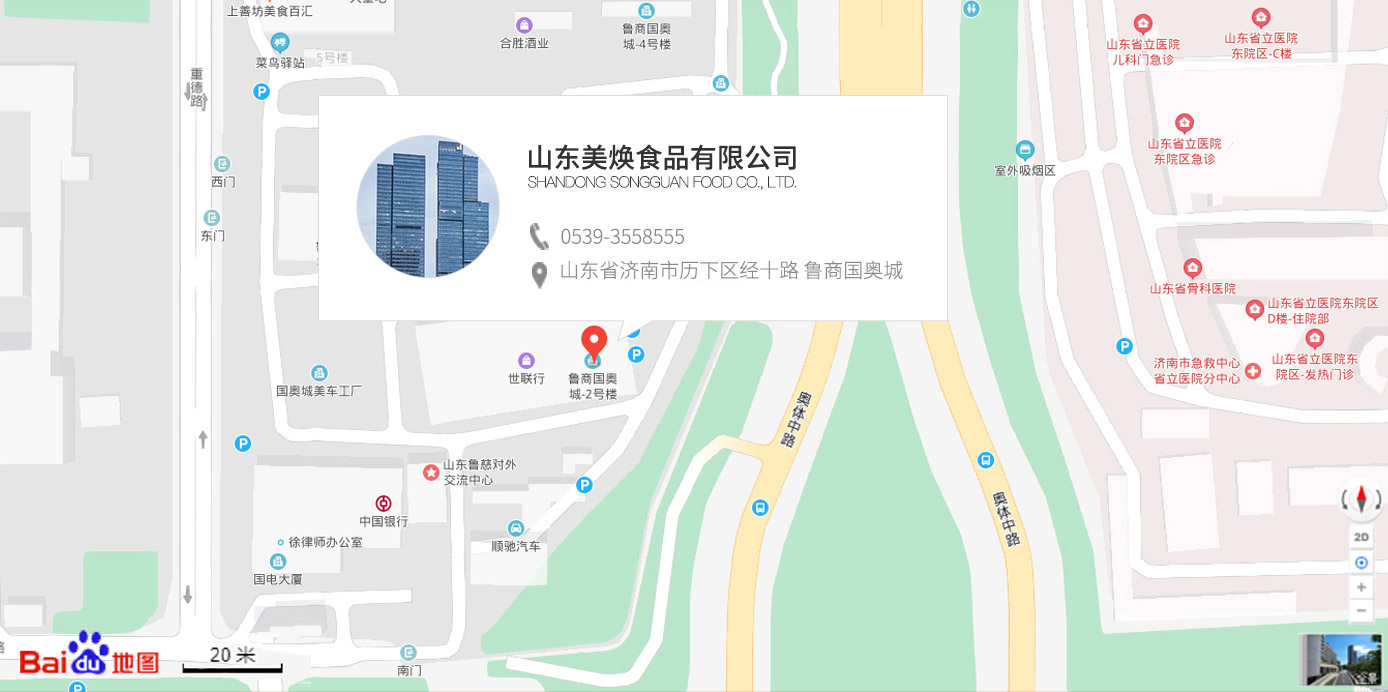Select the 室外吸烟区 map point
This screenshot has height=692, width=1388.
pyautogui.click(x=1024, y=151)
